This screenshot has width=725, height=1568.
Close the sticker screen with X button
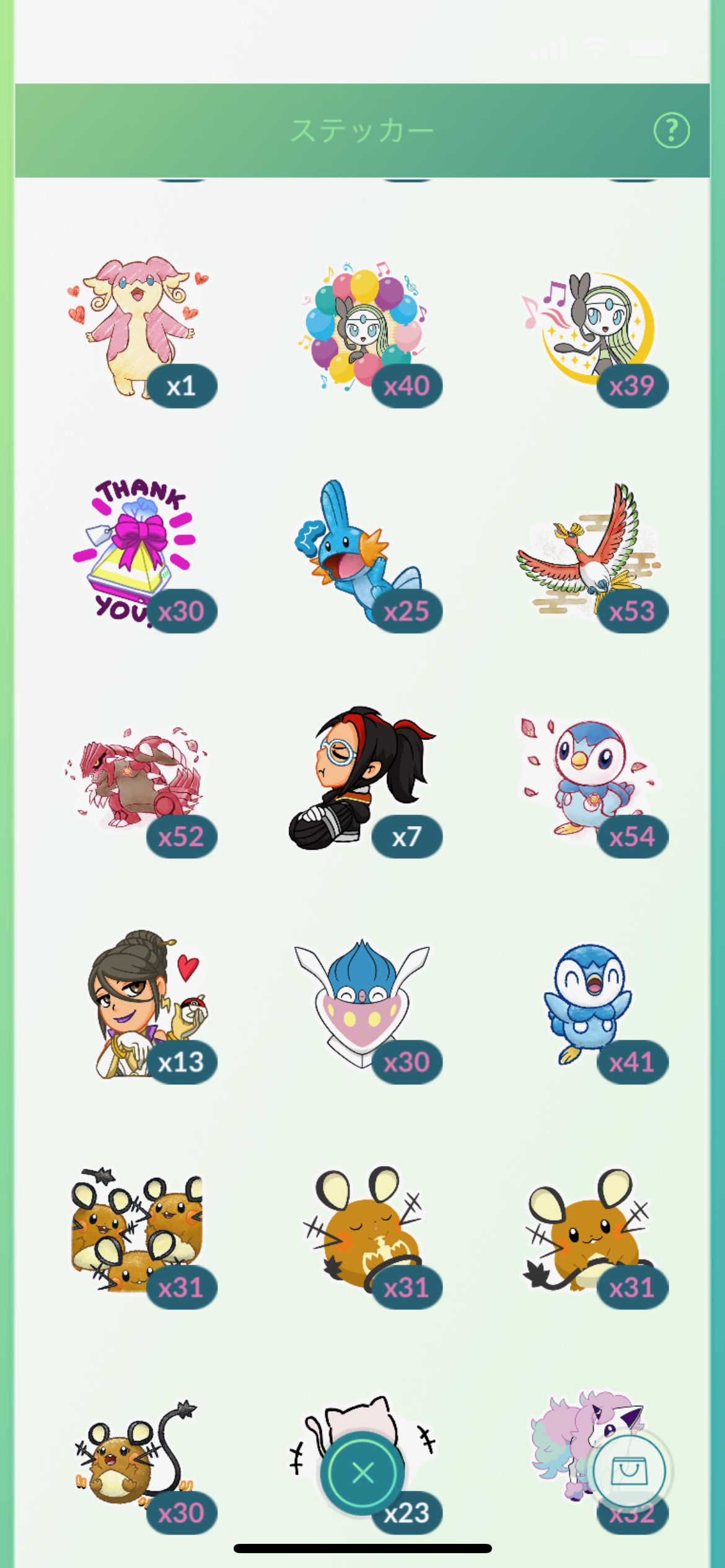pyautogui.click(x=362, y=1473)
